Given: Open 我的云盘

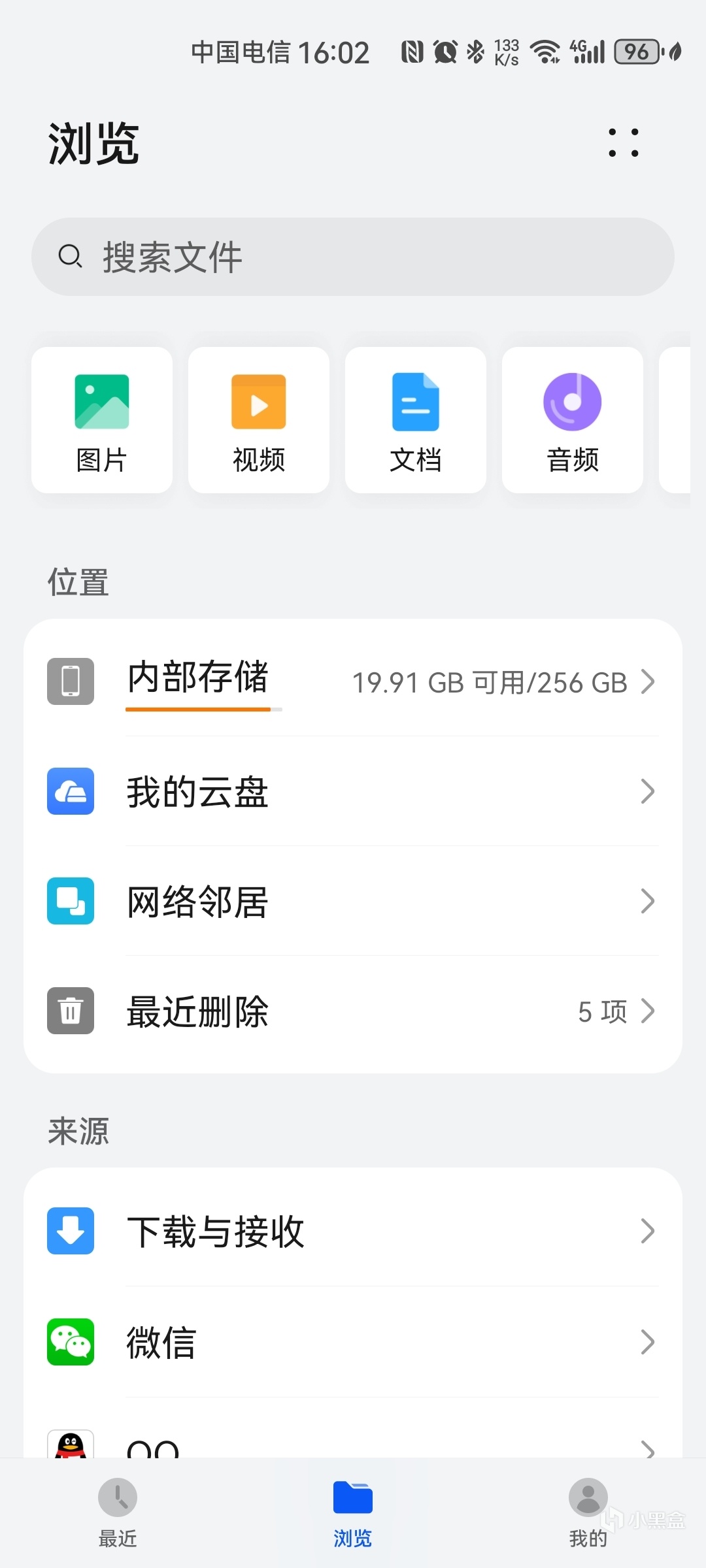Looking at the screenshot, I should [353, 791].
